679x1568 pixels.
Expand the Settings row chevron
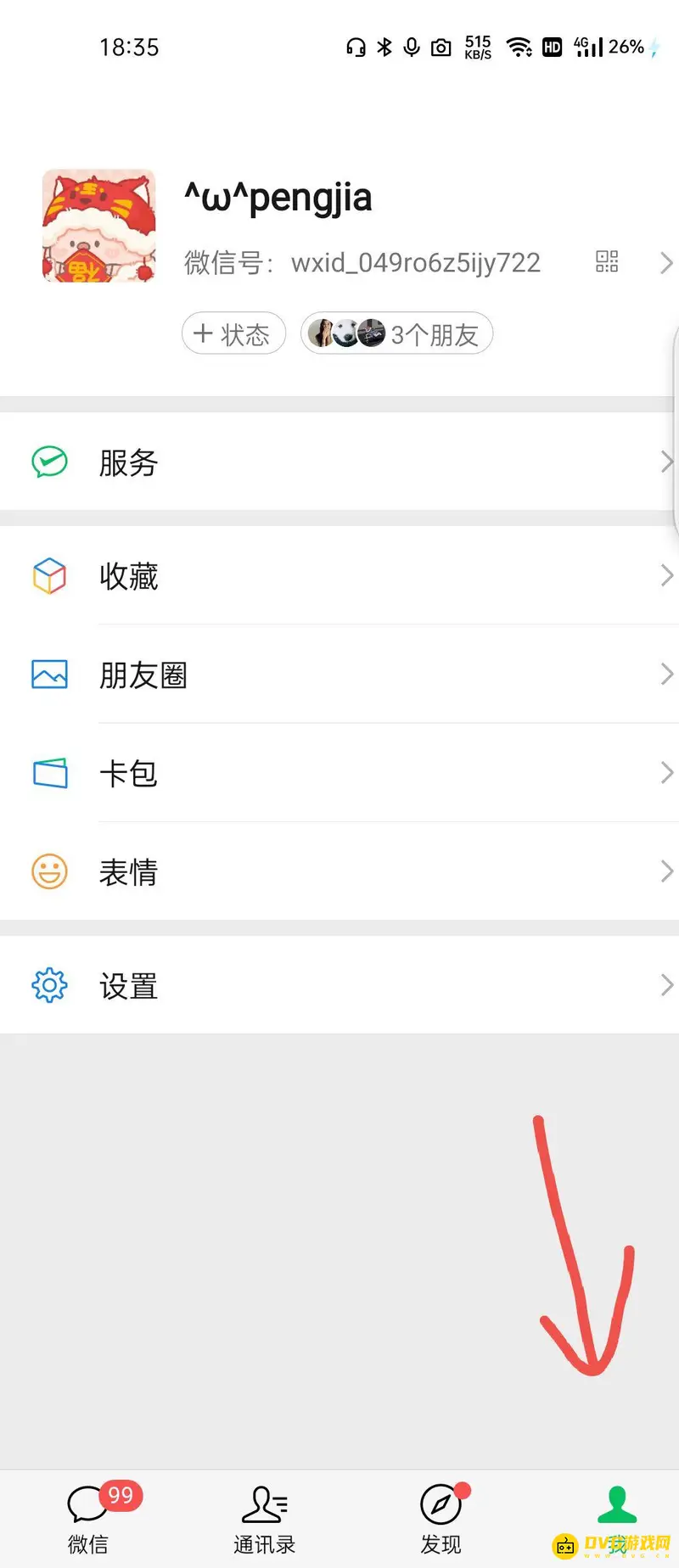click(665, 985)
